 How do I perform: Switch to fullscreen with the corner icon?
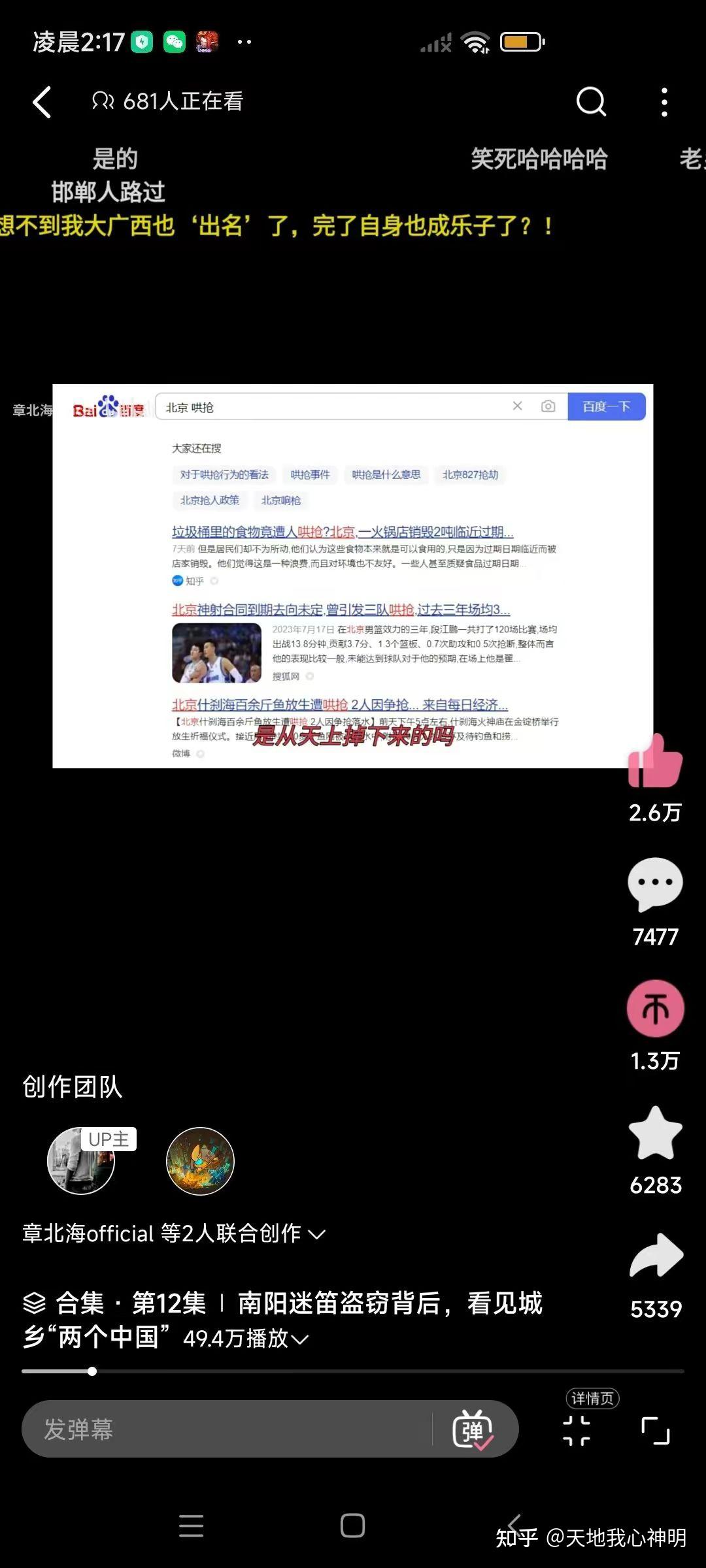click(656, 1430)
